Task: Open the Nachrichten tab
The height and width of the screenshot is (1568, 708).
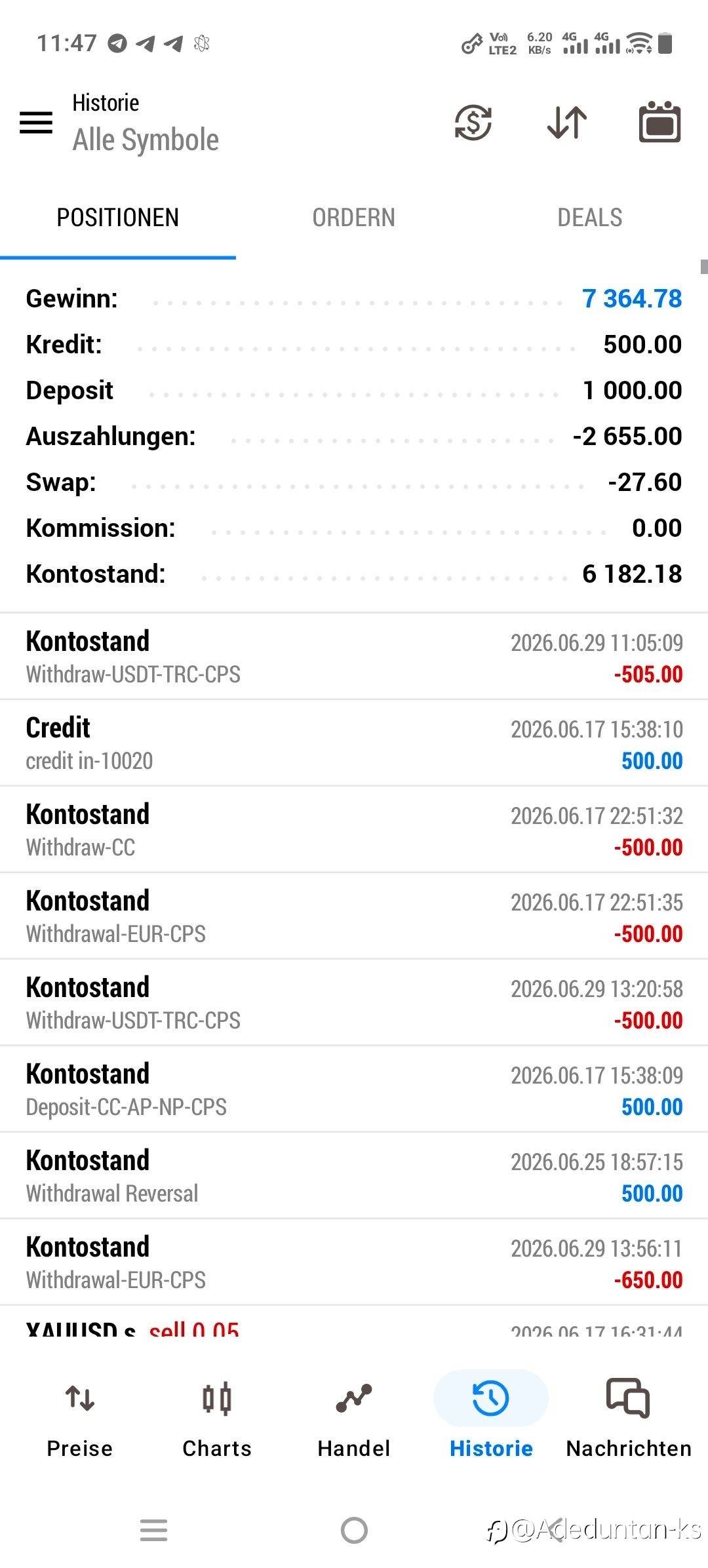Action: click(629, 1419)
